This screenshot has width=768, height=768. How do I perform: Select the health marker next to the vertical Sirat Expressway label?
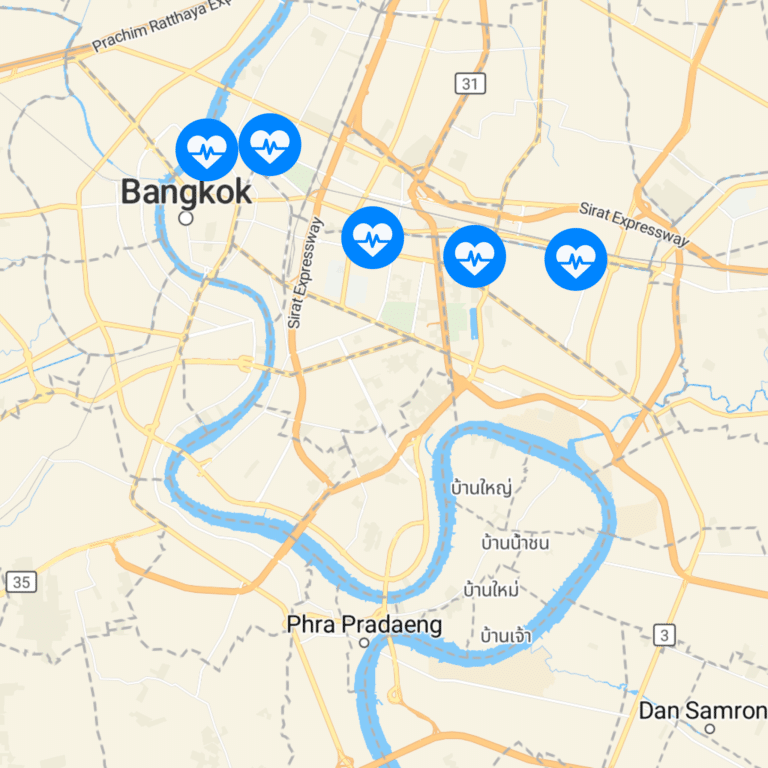372,238
